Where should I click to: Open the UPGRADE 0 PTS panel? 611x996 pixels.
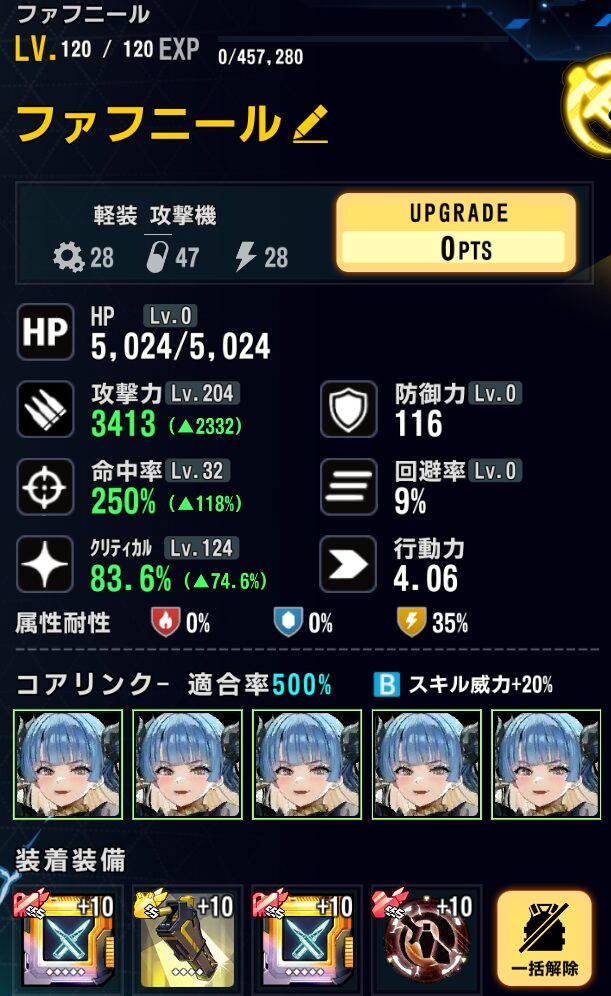456,232
